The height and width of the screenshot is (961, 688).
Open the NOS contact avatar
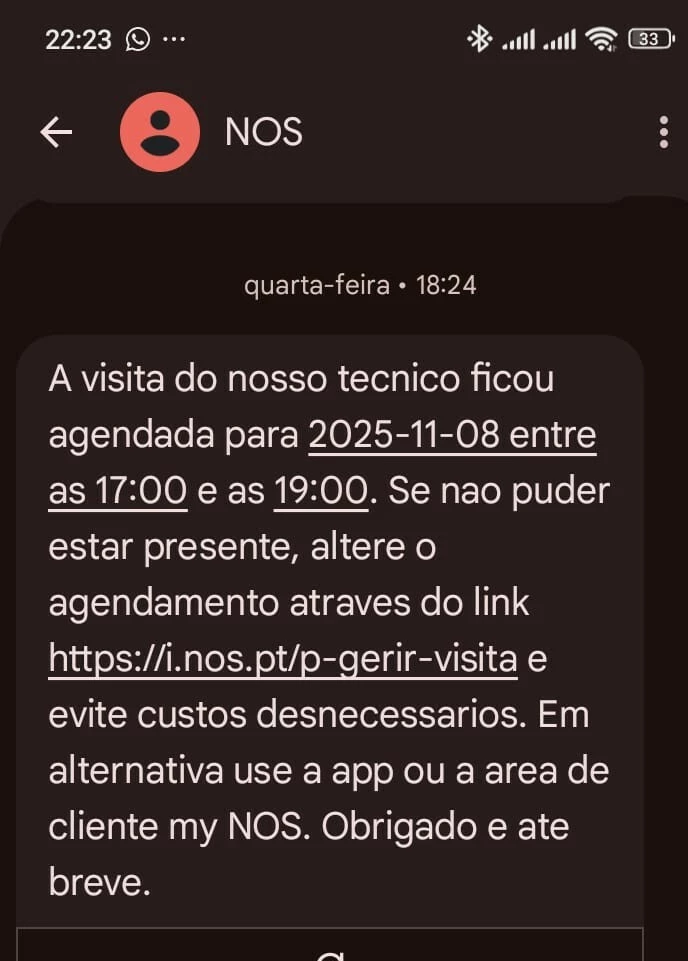pyautogui.click(x=159, y=132)
